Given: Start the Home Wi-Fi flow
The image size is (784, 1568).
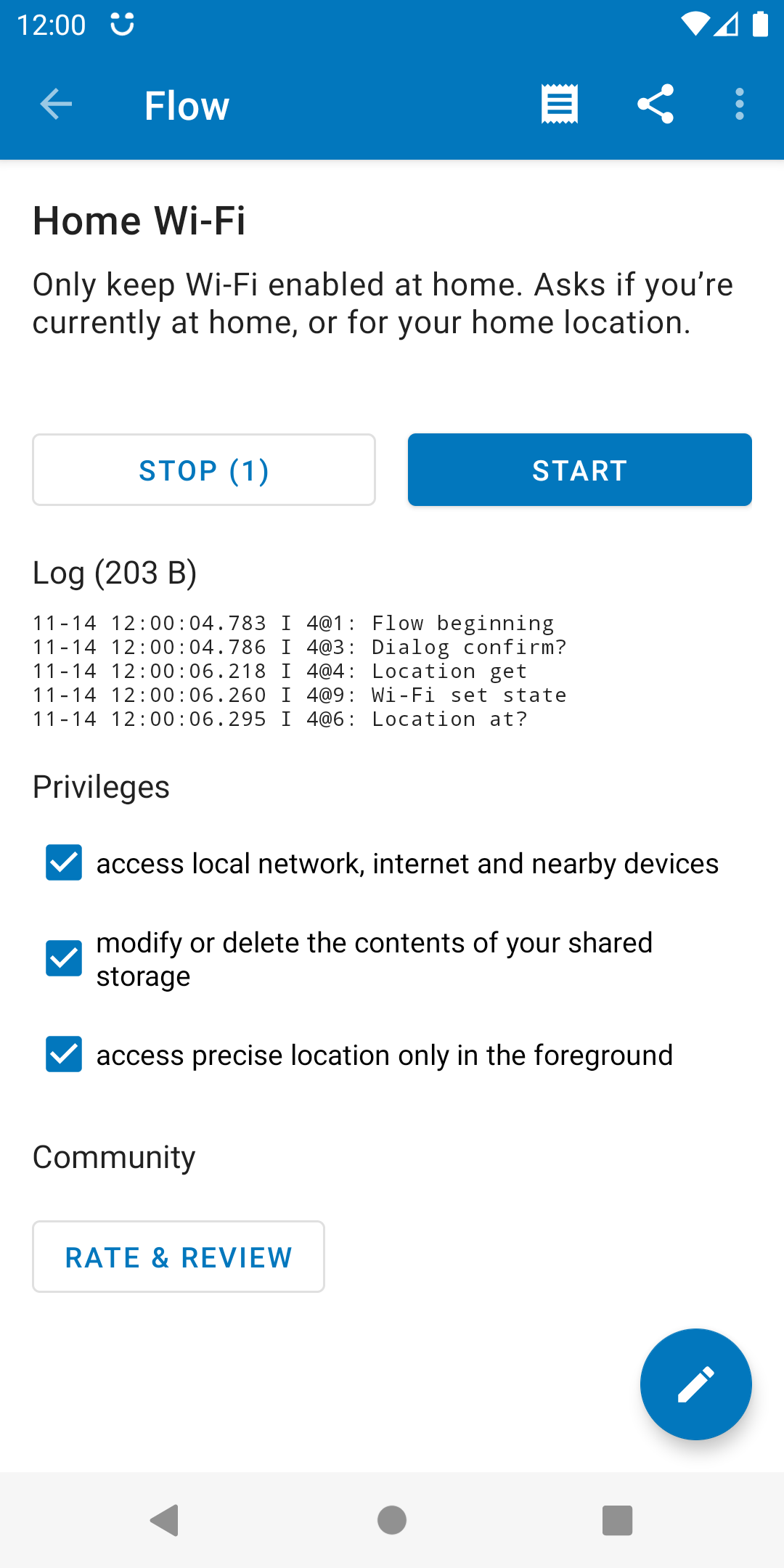Looking at the screenshot, I should (579, 470).
